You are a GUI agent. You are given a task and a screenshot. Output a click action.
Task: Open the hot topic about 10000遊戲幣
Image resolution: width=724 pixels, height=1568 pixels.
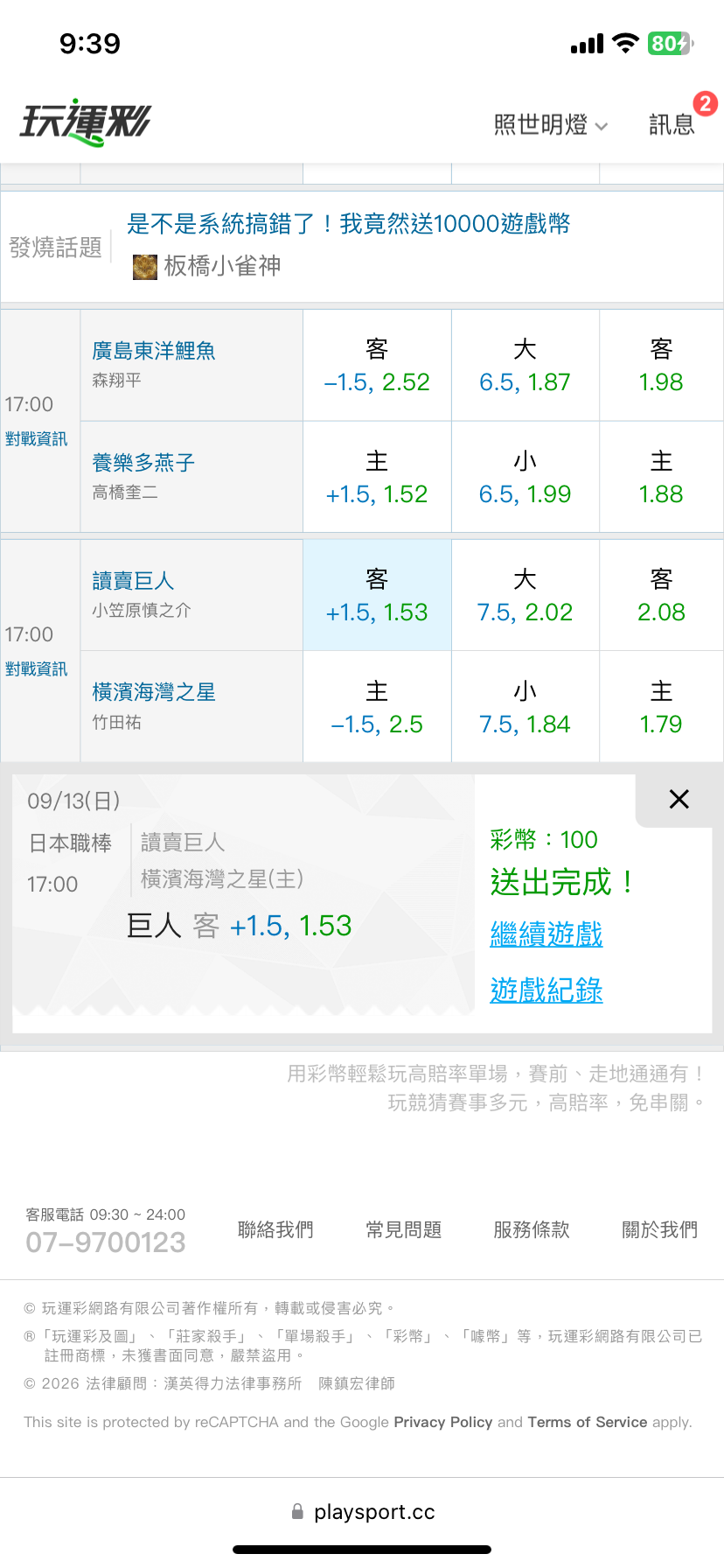click(349, 224)
